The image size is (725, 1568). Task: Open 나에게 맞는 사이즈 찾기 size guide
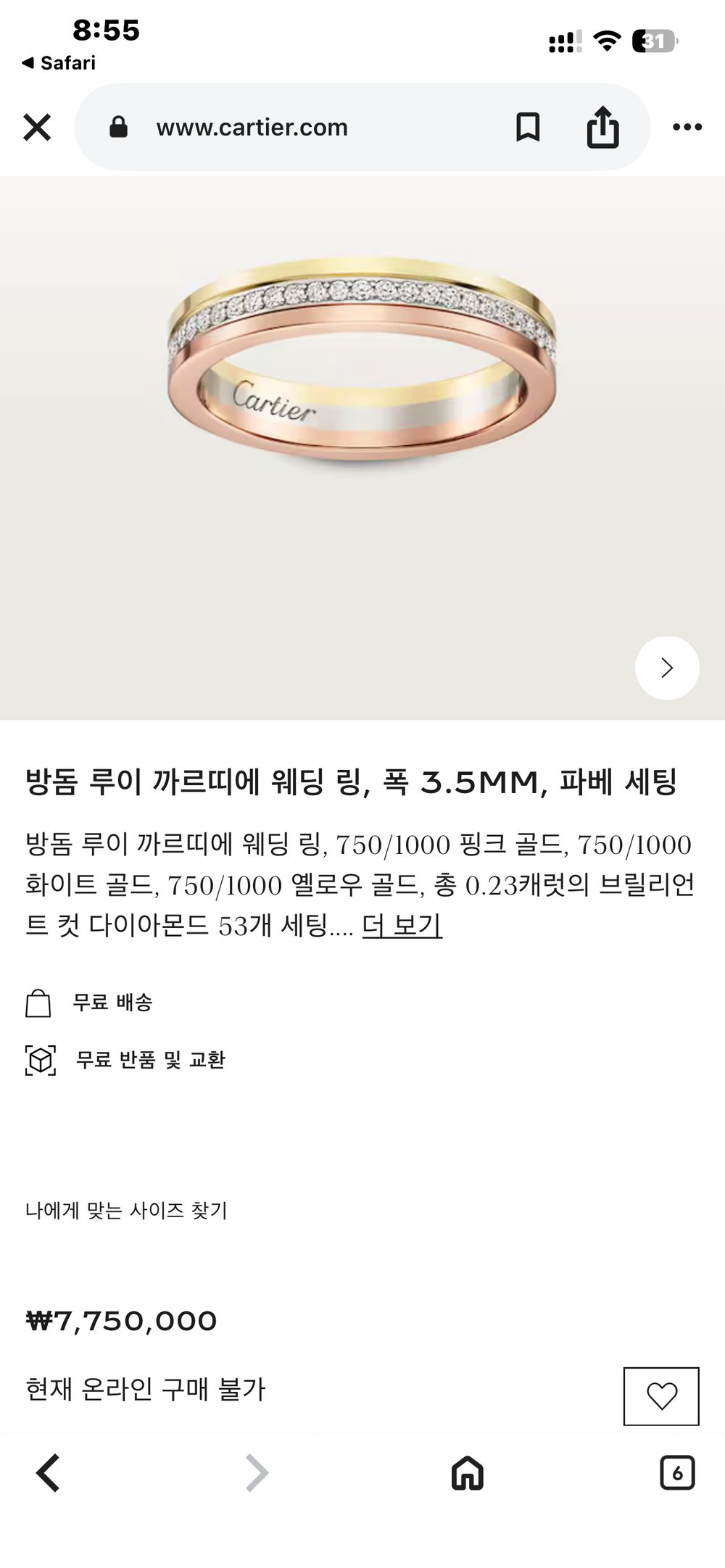click(126, 1210)
